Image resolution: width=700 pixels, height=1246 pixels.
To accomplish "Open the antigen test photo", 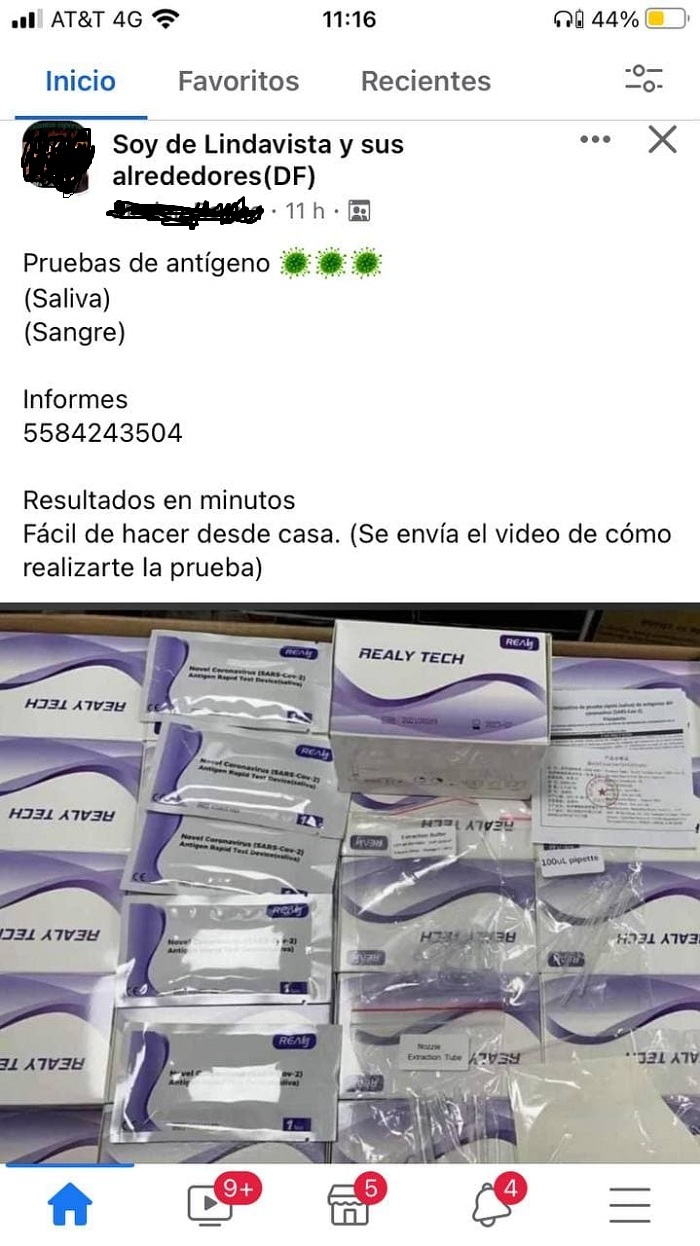I will pyautogui.click(x=350, y=880).
